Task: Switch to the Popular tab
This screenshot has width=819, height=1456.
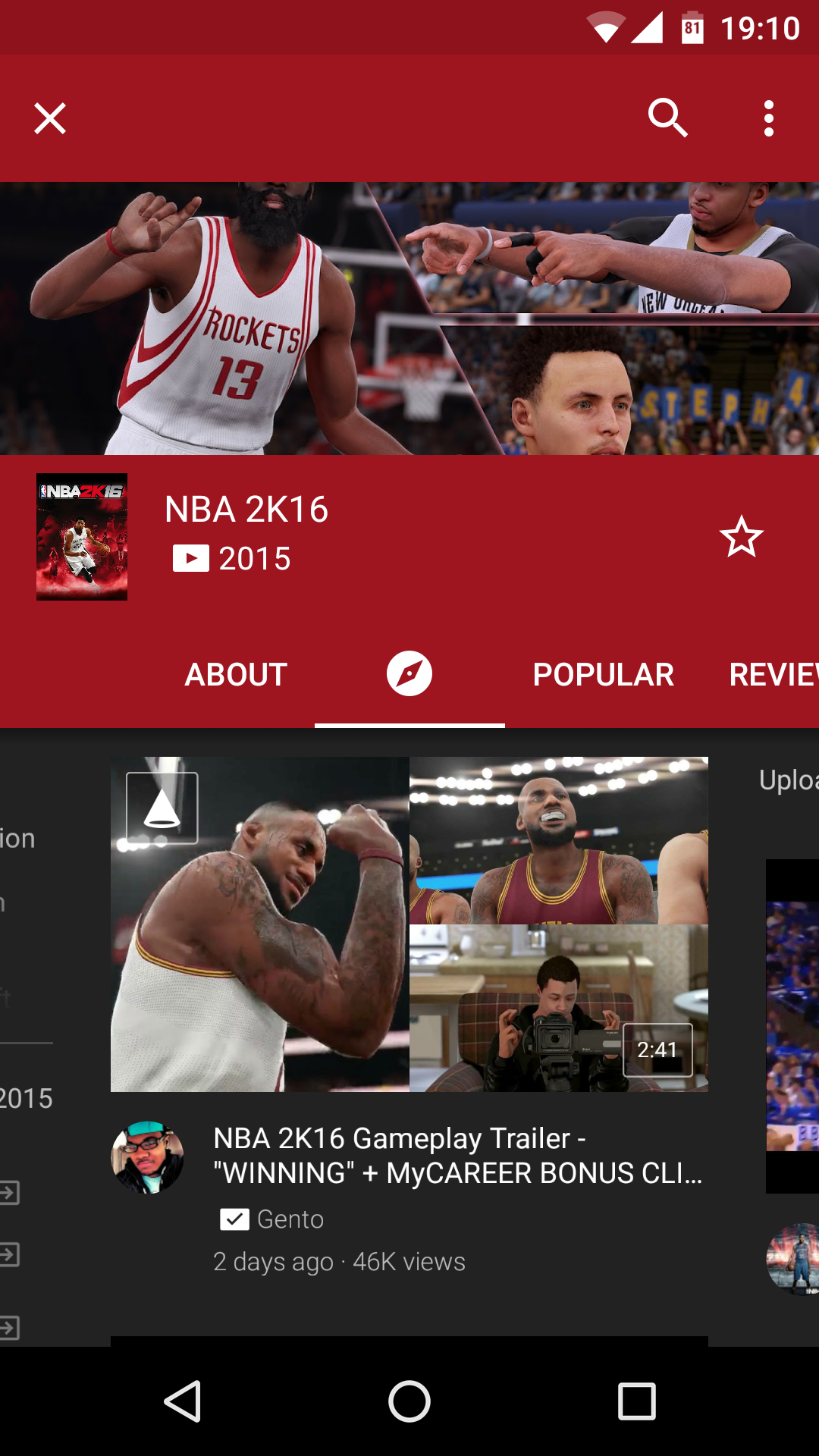Action: pyautogui.click(x=604, y=674)
